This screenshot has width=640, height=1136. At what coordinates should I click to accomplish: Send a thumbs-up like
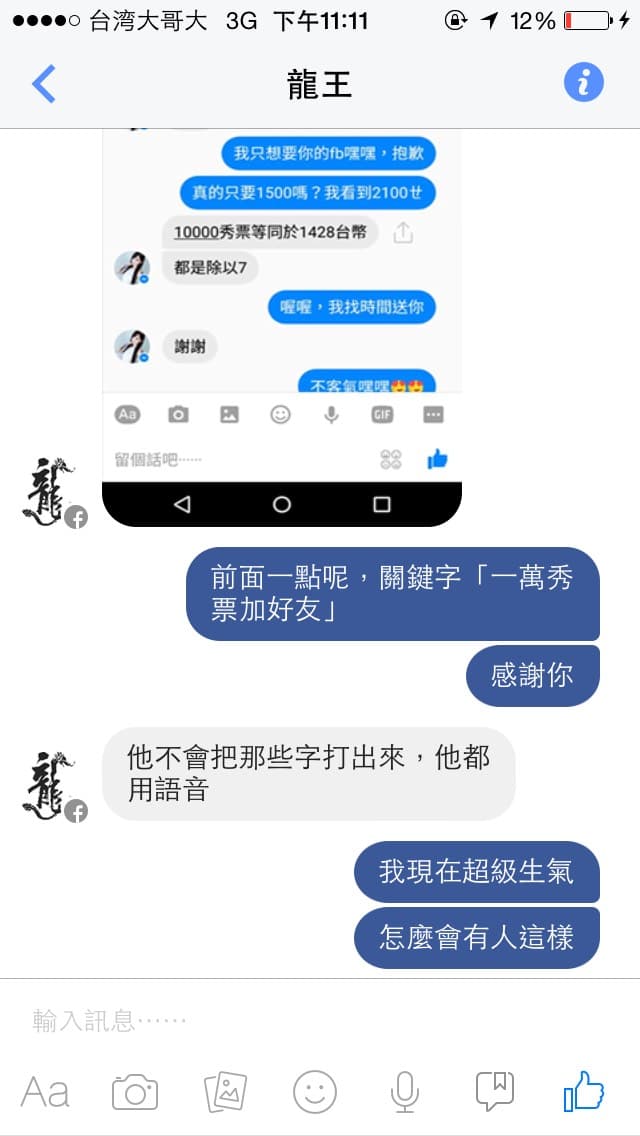[x=584, y=1091]
